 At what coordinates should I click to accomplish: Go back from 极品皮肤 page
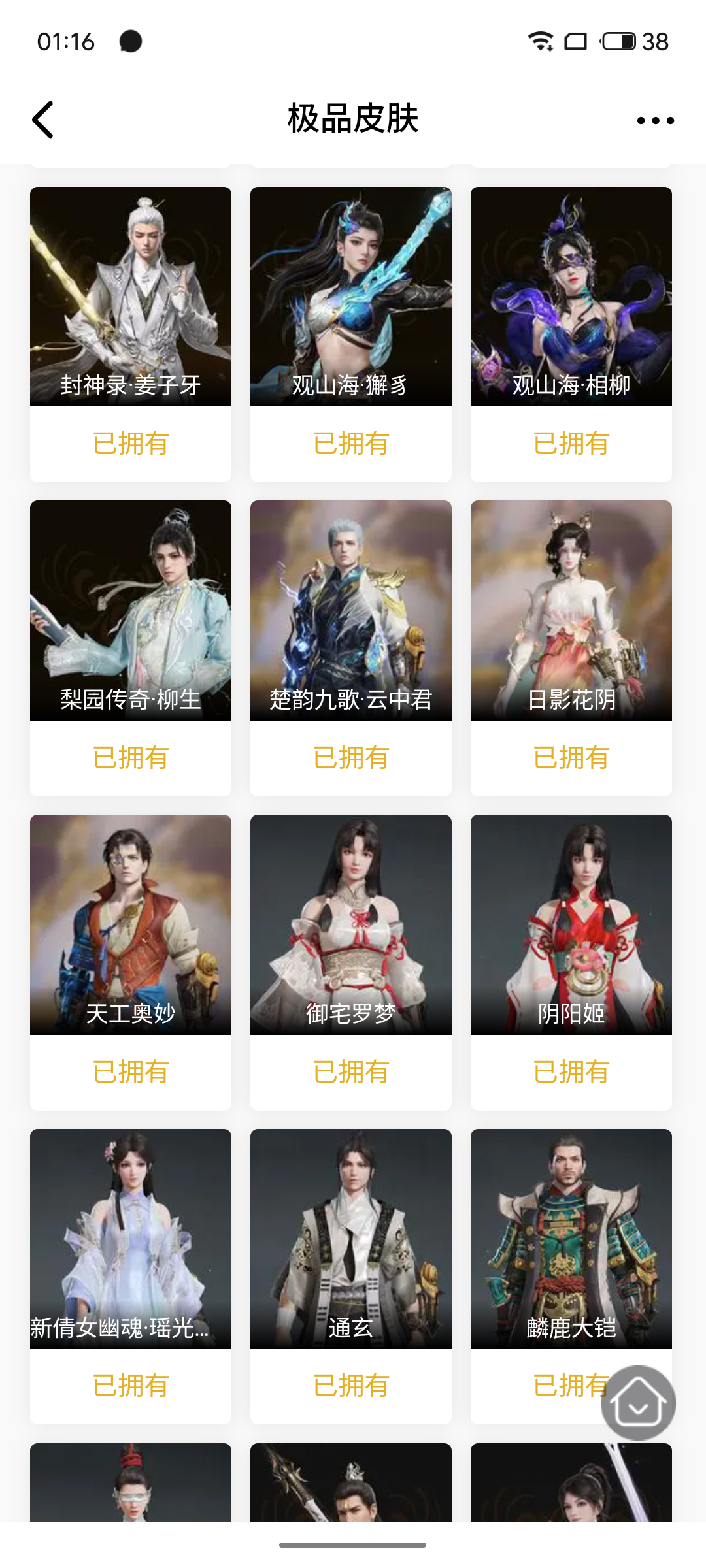pos(43,120)
